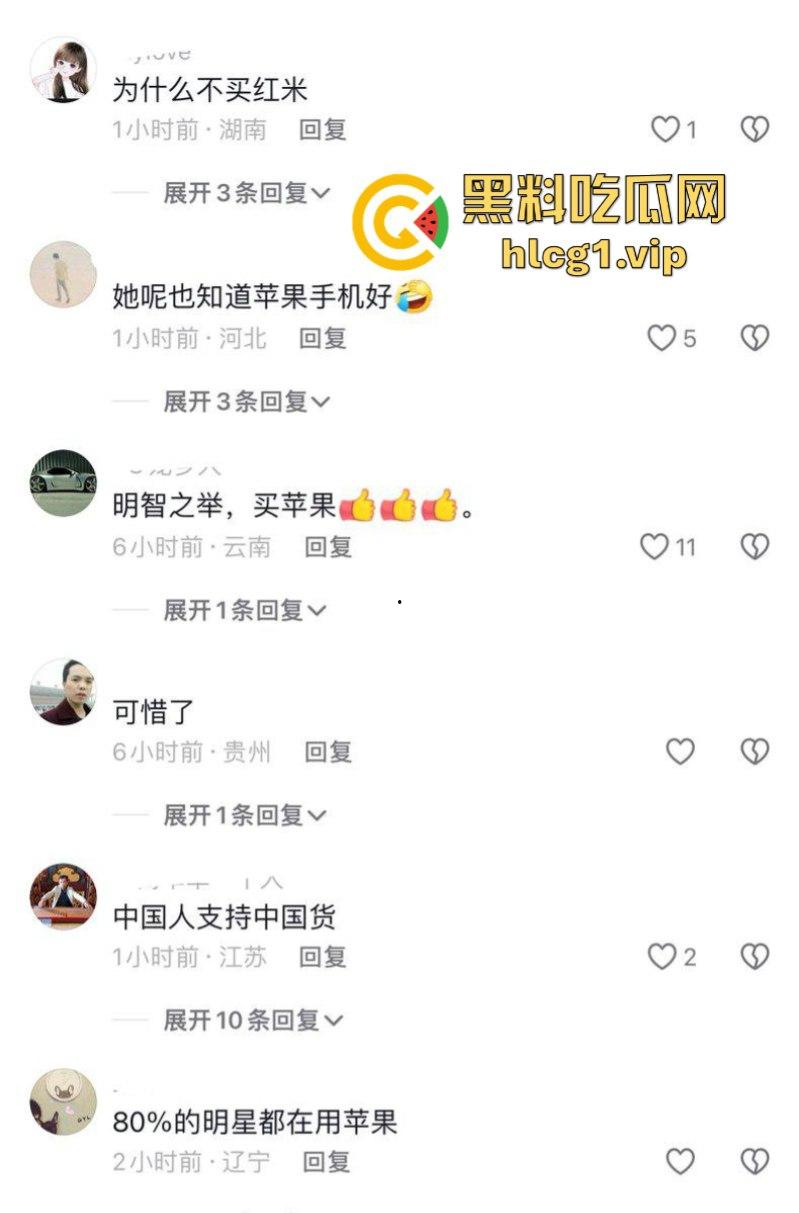Dislike the comment "为什么不买红米"
Screen dimensions: 799x1213
754,129
